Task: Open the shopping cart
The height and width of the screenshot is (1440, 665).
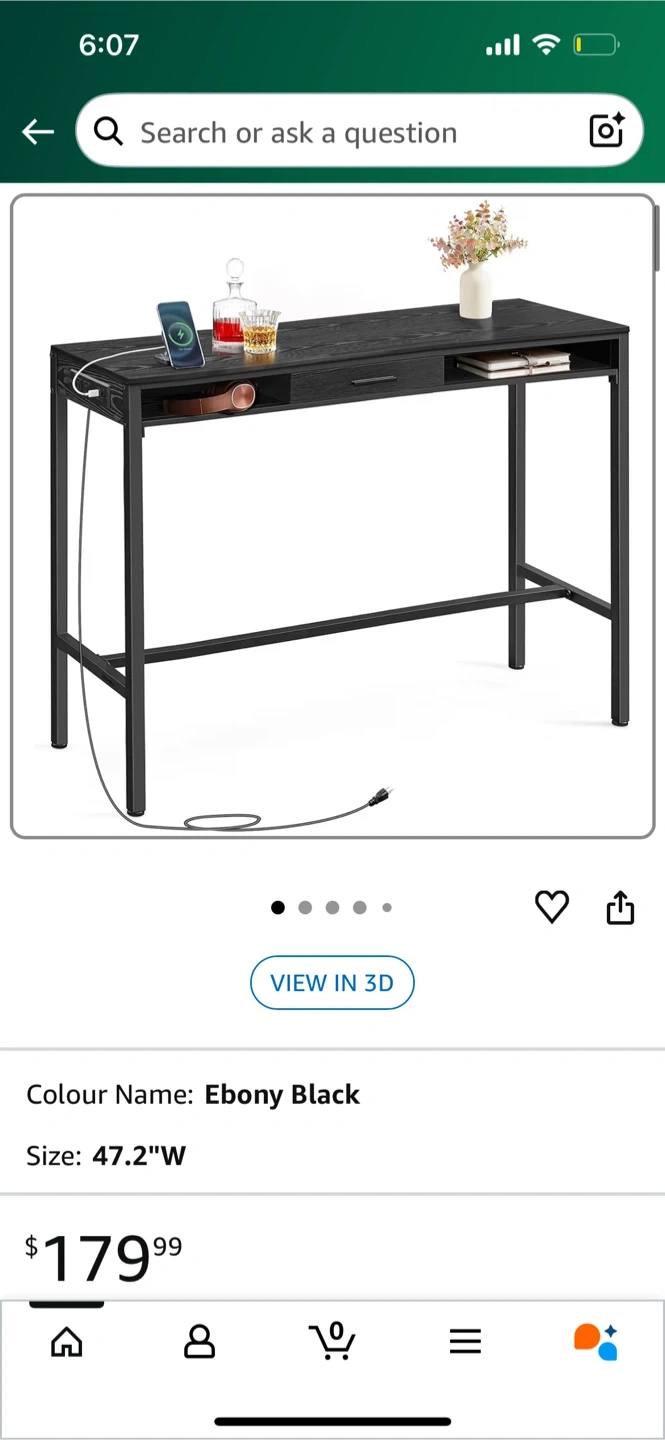Action: coord(332,1341)
